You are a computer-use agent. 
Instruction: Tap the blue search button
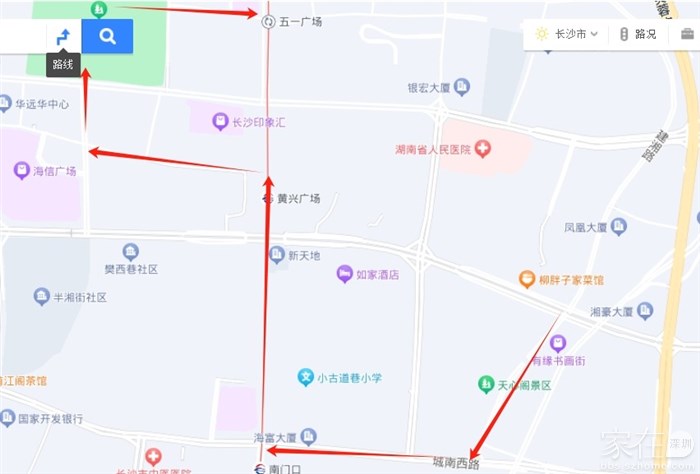[107, 37]
